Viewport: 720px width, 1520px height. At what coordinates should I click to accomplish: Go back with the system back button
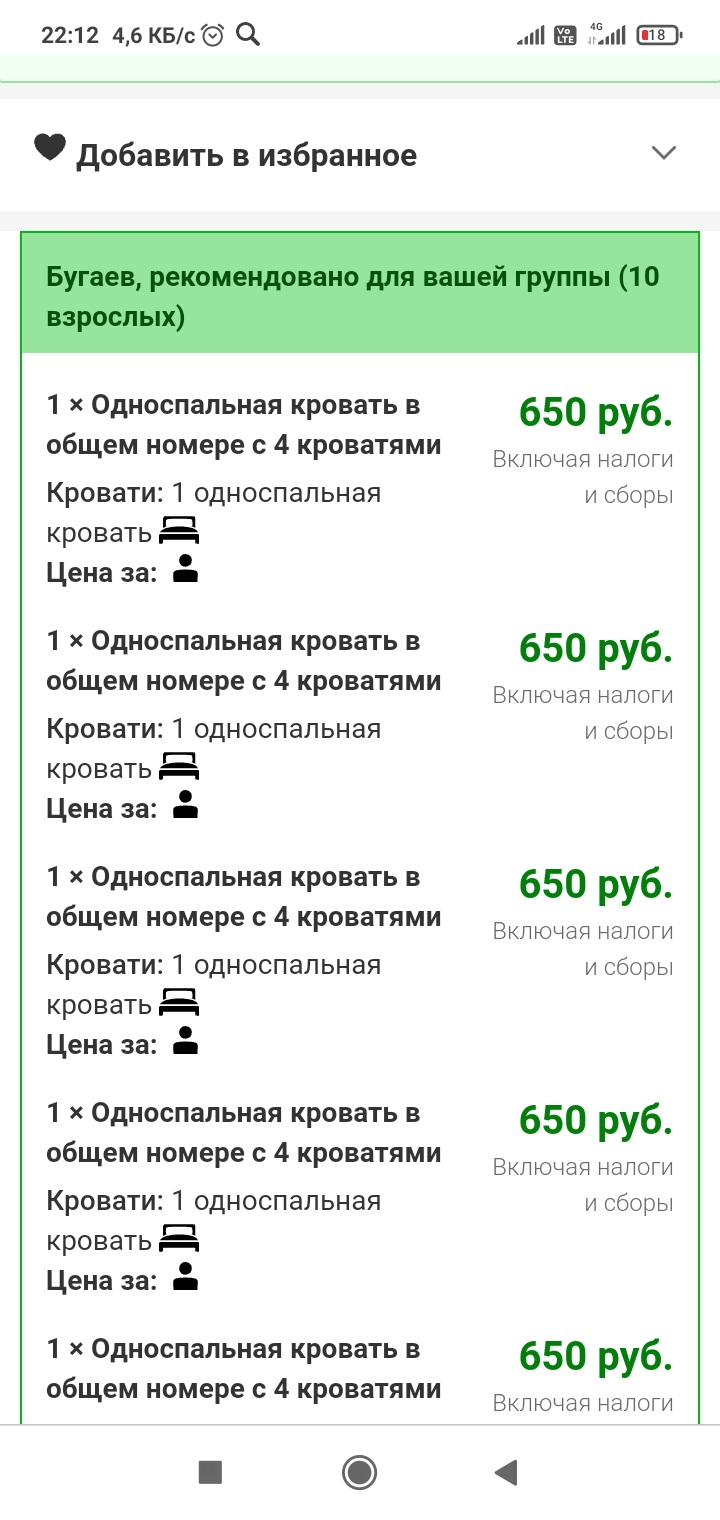506,1472
